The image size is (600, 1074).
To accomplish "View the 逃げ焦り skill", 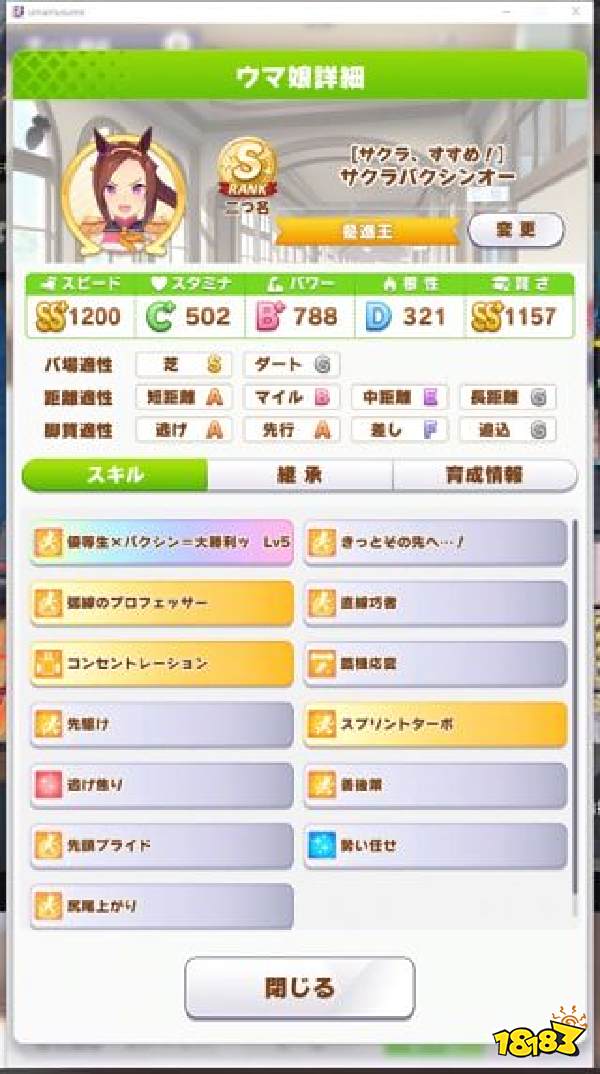I will click(162, 785).
